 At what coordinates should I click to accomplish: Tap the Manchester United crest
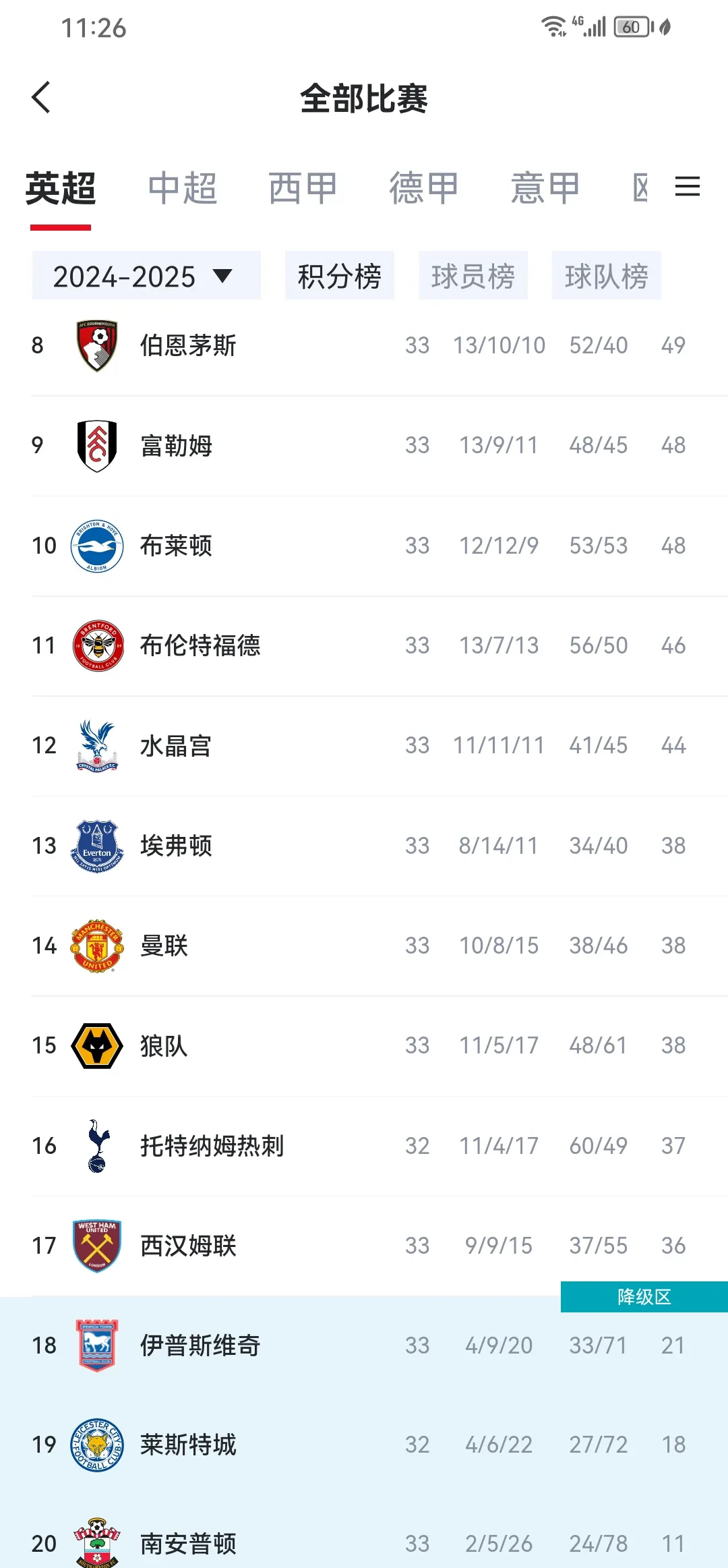point(96,946)
